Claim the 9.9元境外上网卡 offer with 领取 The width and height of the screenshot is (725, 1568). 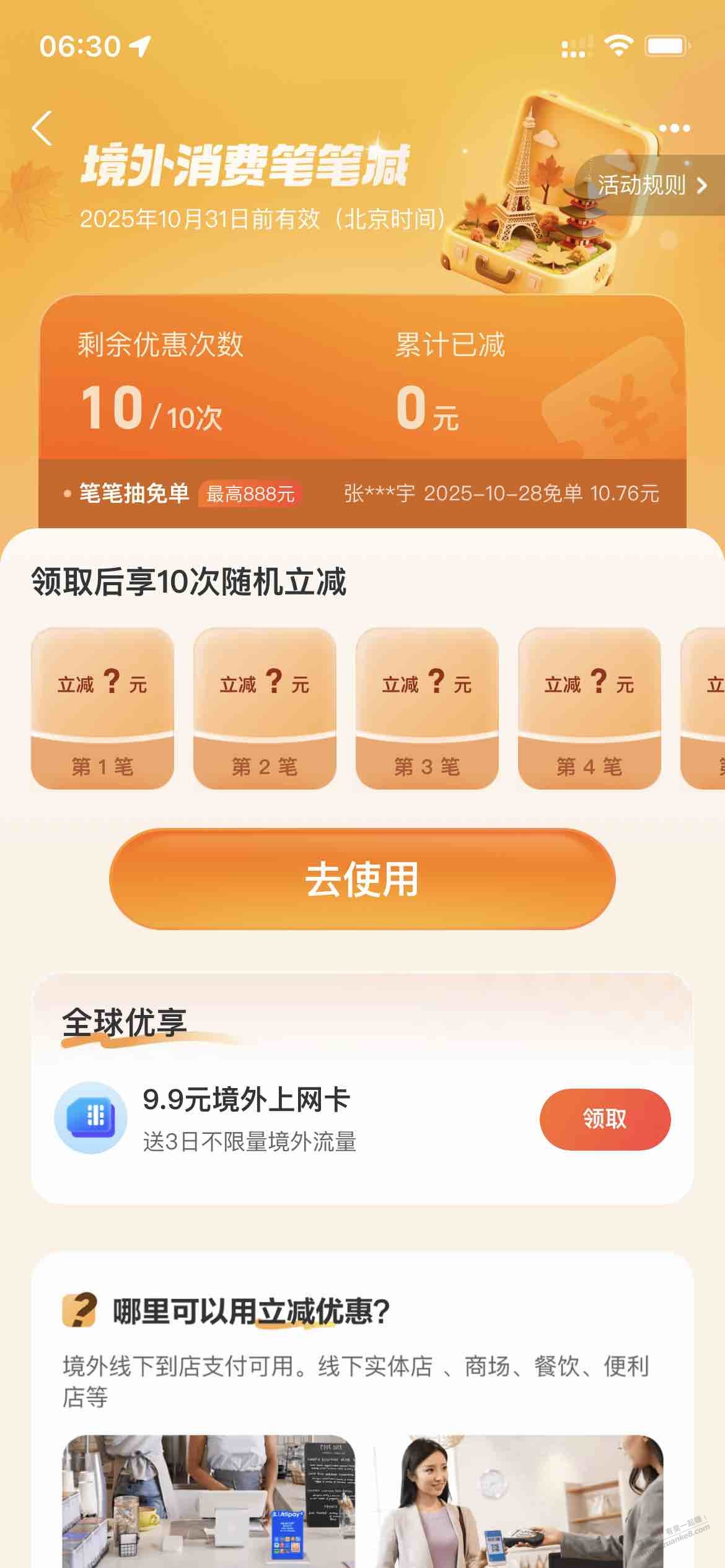coord(604,1119)
